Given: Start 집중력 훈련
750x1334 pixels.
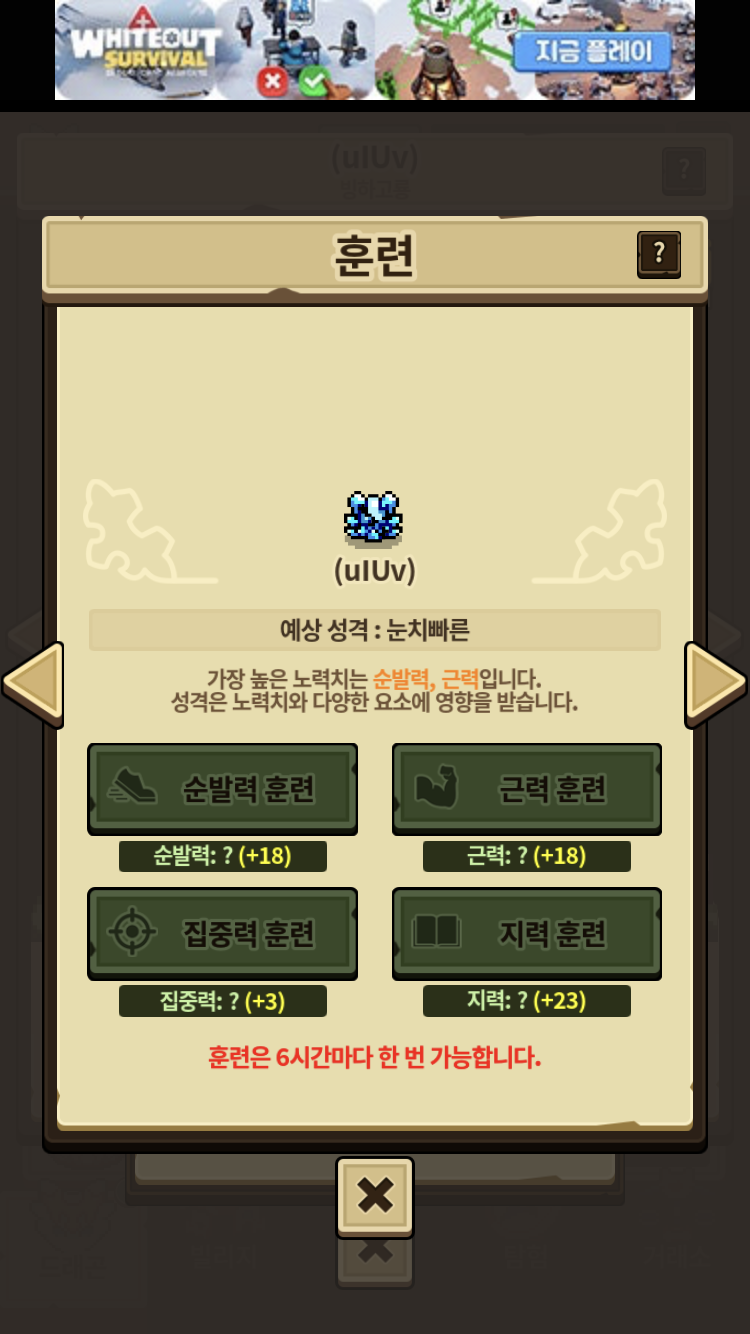Looking at the screenshot, I should click(x=222, y=933).
